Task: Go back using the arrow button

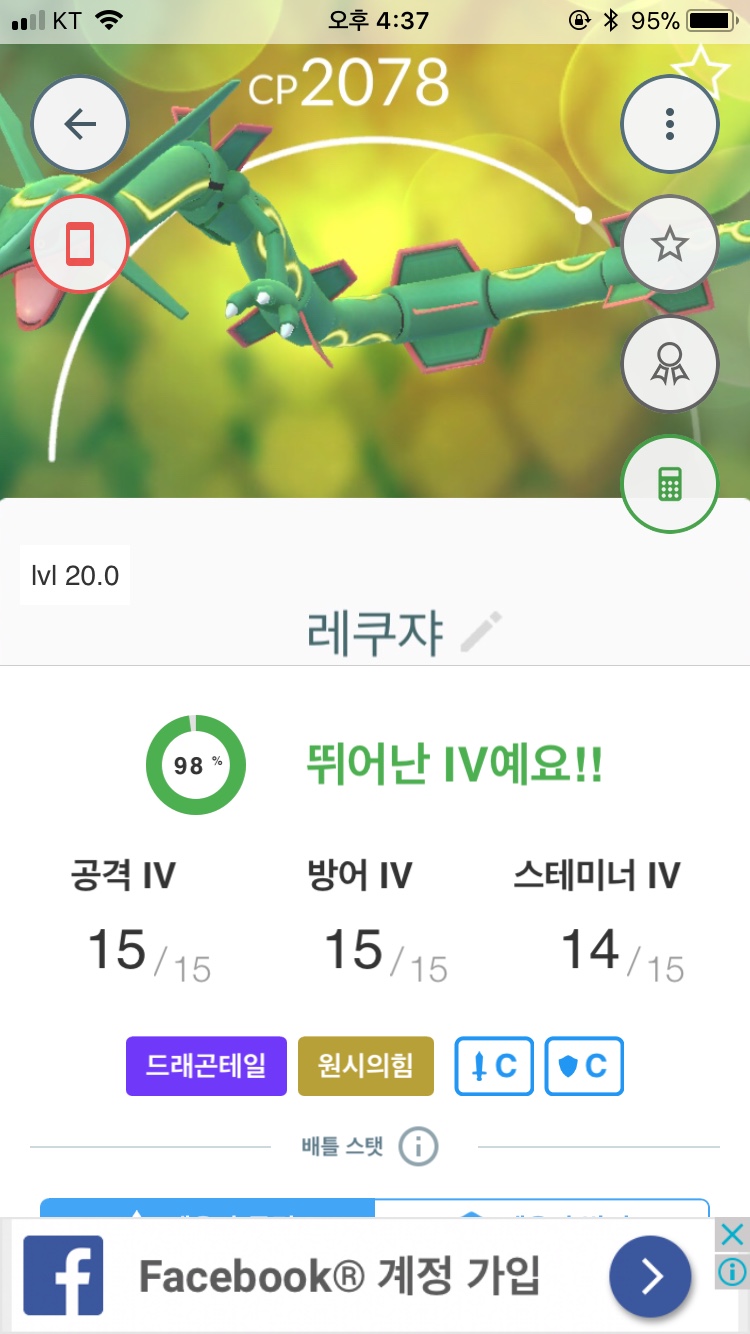Action: coord(80,124)
